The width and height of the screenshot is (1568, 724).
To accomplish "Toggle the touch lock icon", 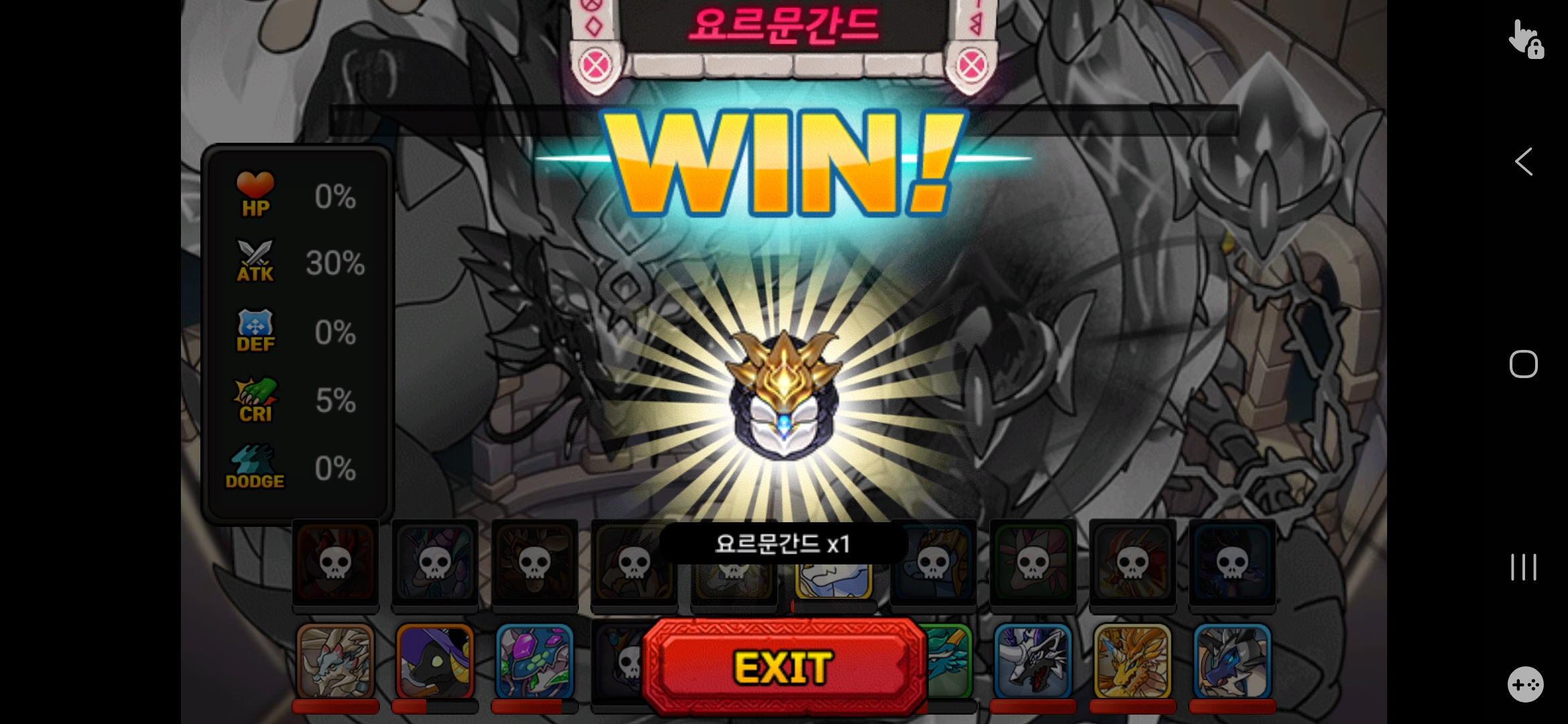I will point(1526,40).
